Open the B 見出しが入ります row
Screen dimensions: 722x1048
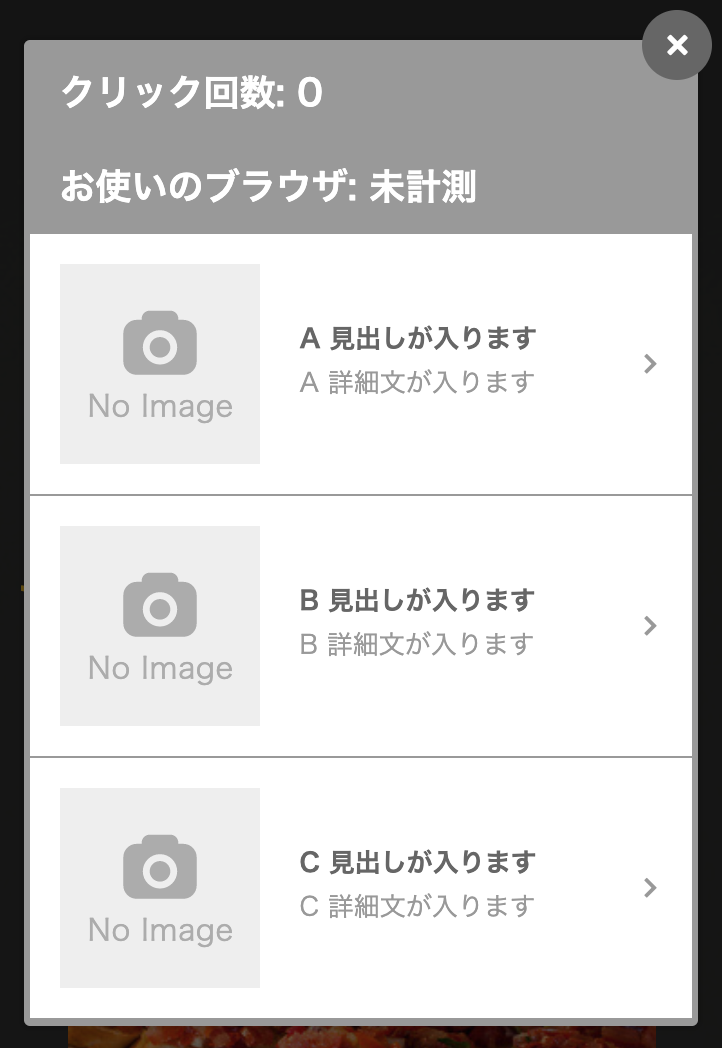click(361, 626)
